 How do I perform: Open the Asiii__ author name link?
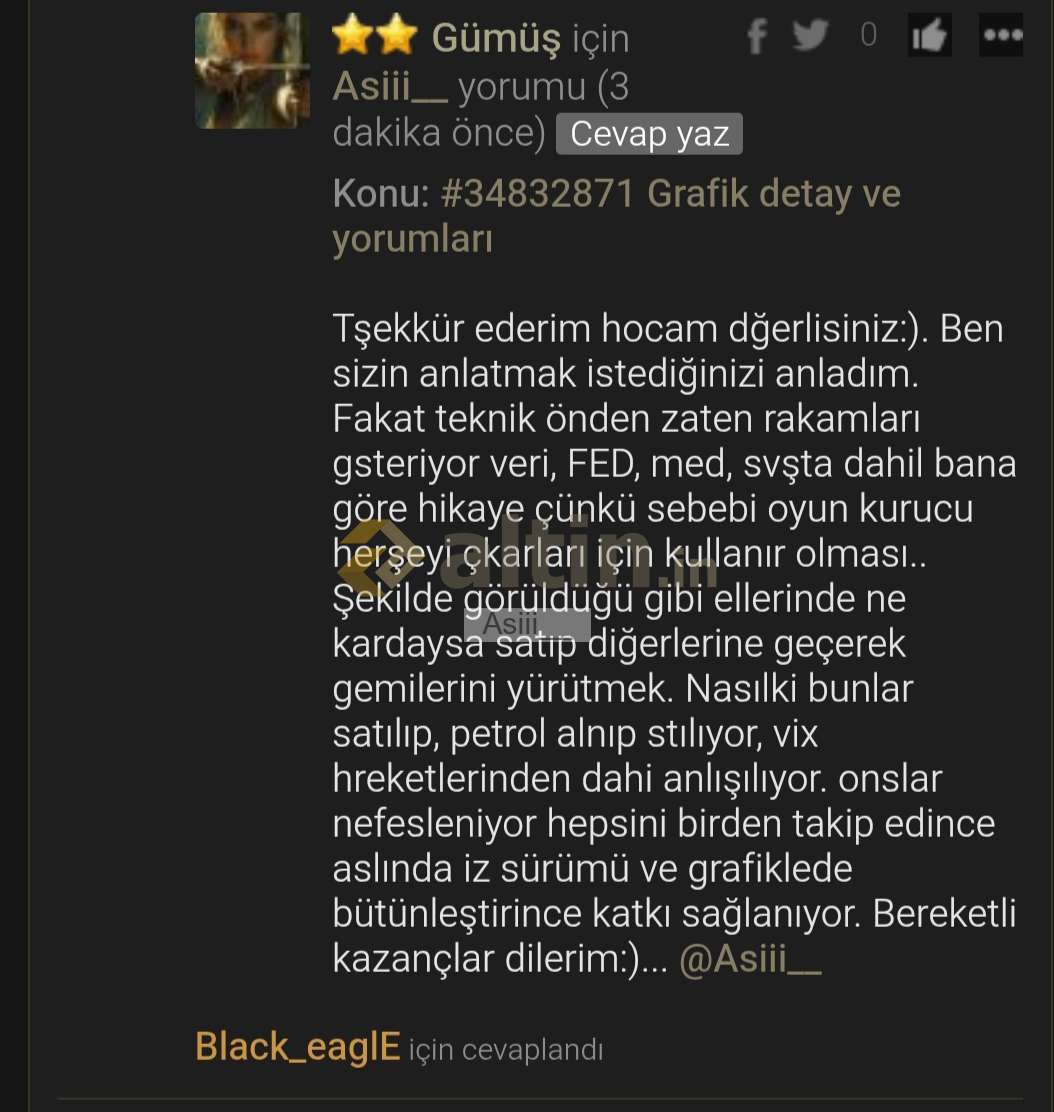(x=390, y=87)
